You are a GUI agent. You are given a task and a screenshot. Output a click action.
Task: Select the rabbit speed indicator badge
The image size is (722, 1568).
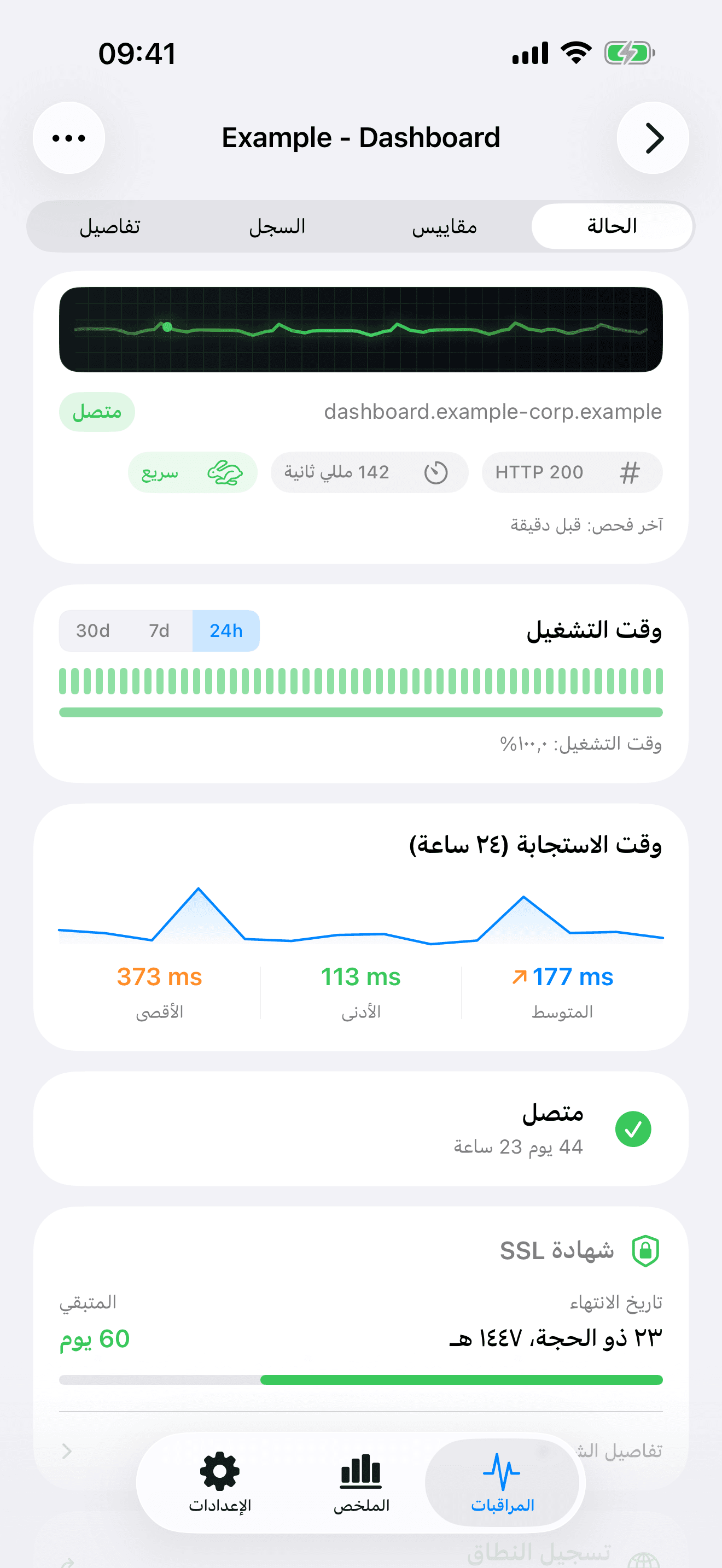pyautogui.click(x=193, y=472)
